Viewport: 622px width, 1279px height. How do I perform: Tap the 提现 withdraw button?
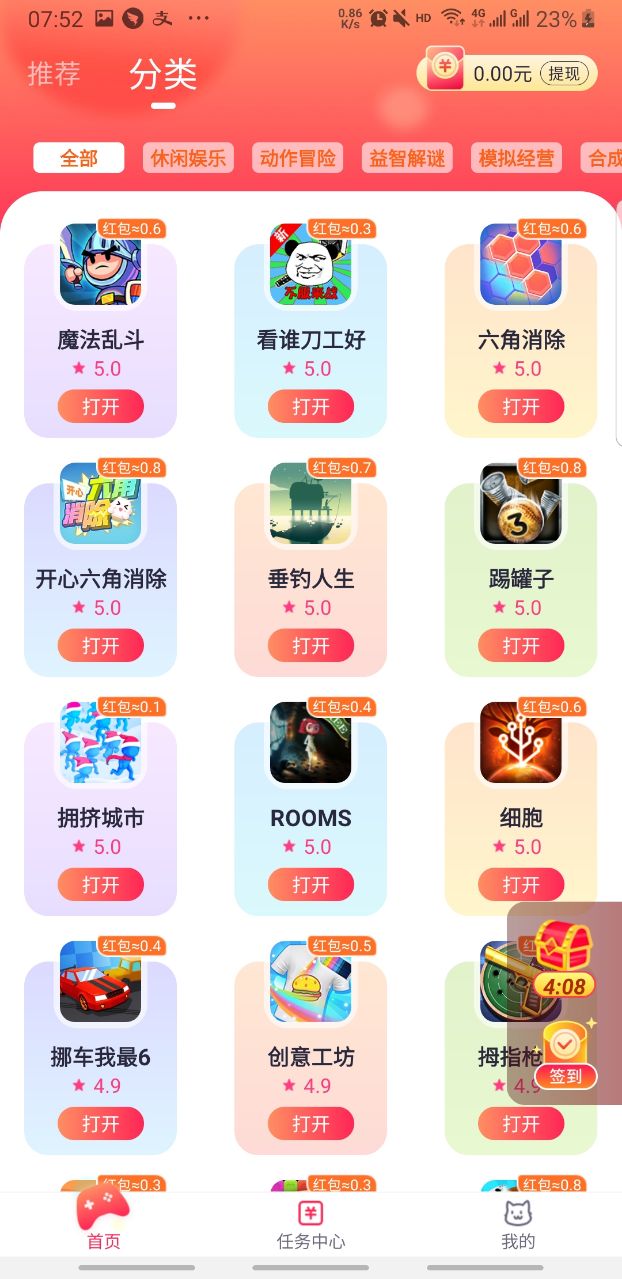564,73
